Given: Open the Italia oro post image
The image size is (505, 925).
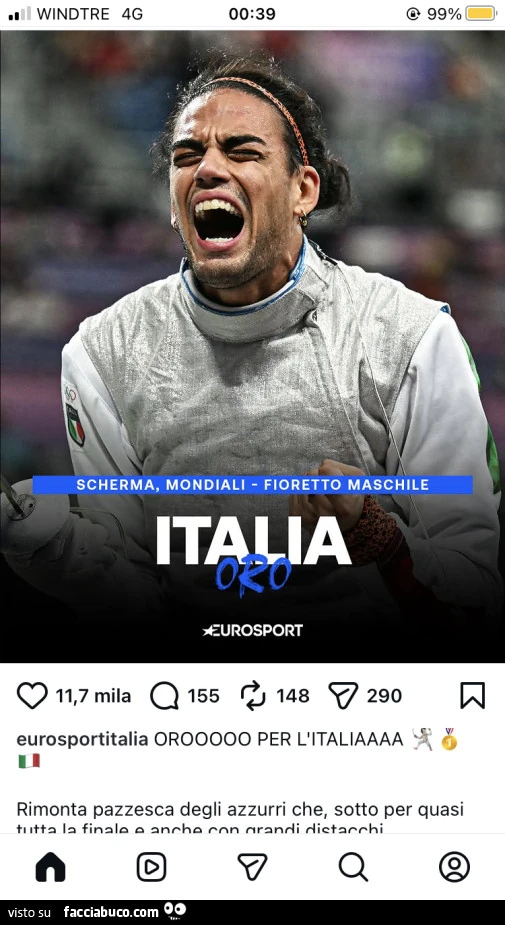Looking at the screenshot, I should (252, 346).
